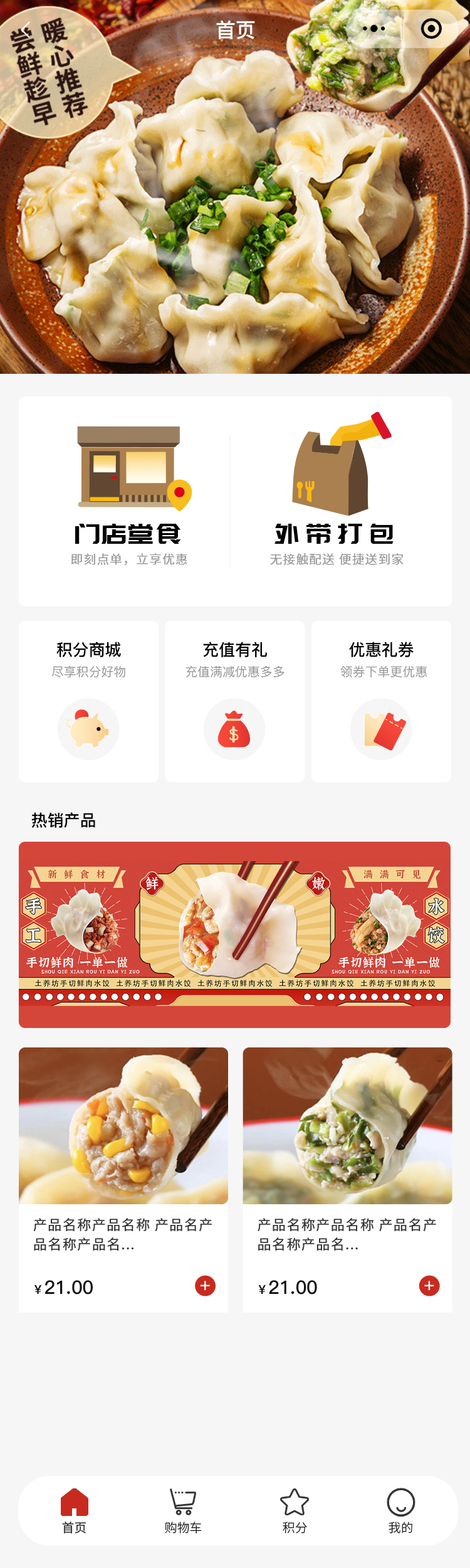Open the mini program more options menu
Viewport: 470px width, 1568px height.
point(374,29)
